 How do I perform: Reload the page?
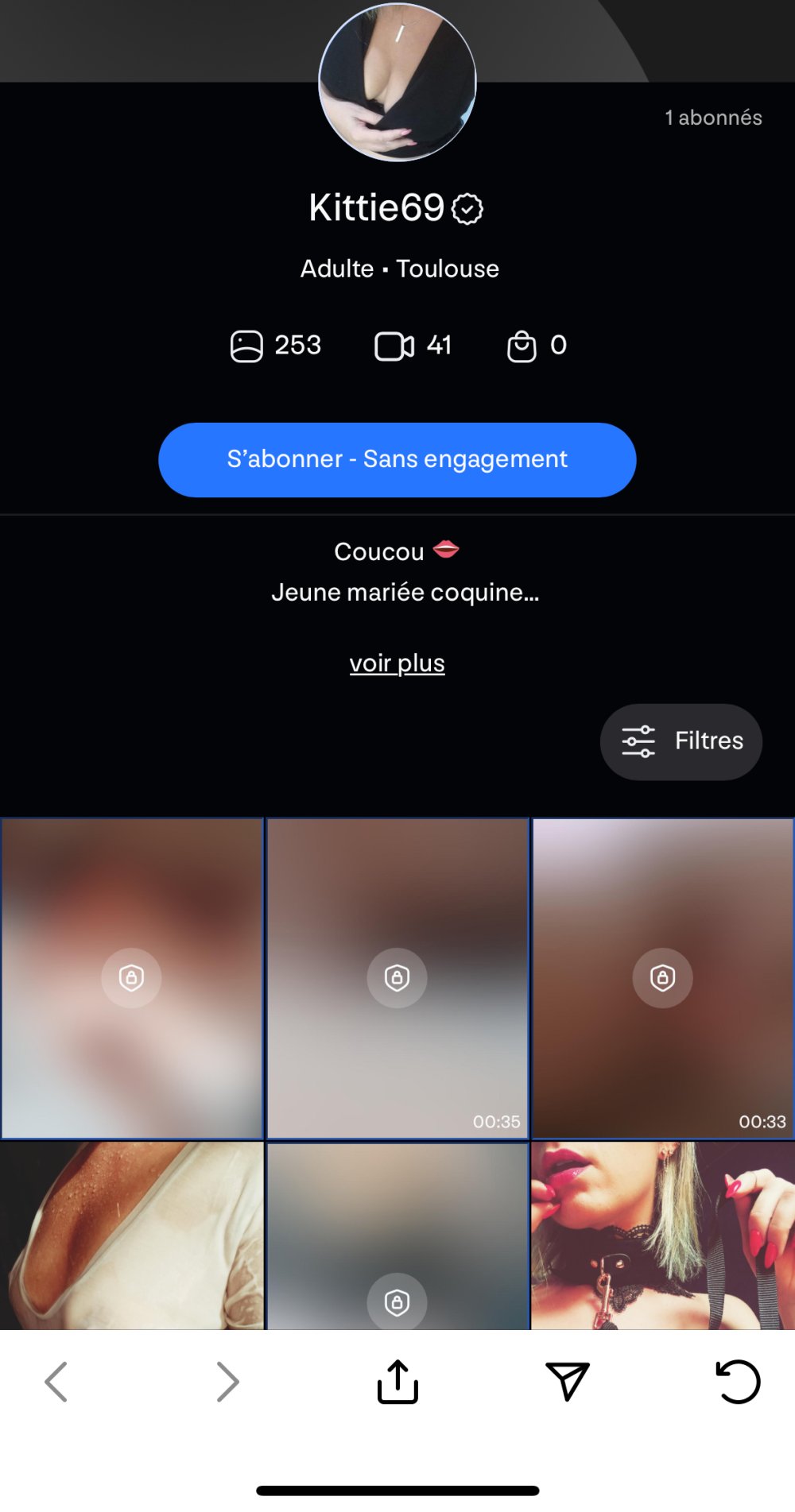click(738, 1382)
